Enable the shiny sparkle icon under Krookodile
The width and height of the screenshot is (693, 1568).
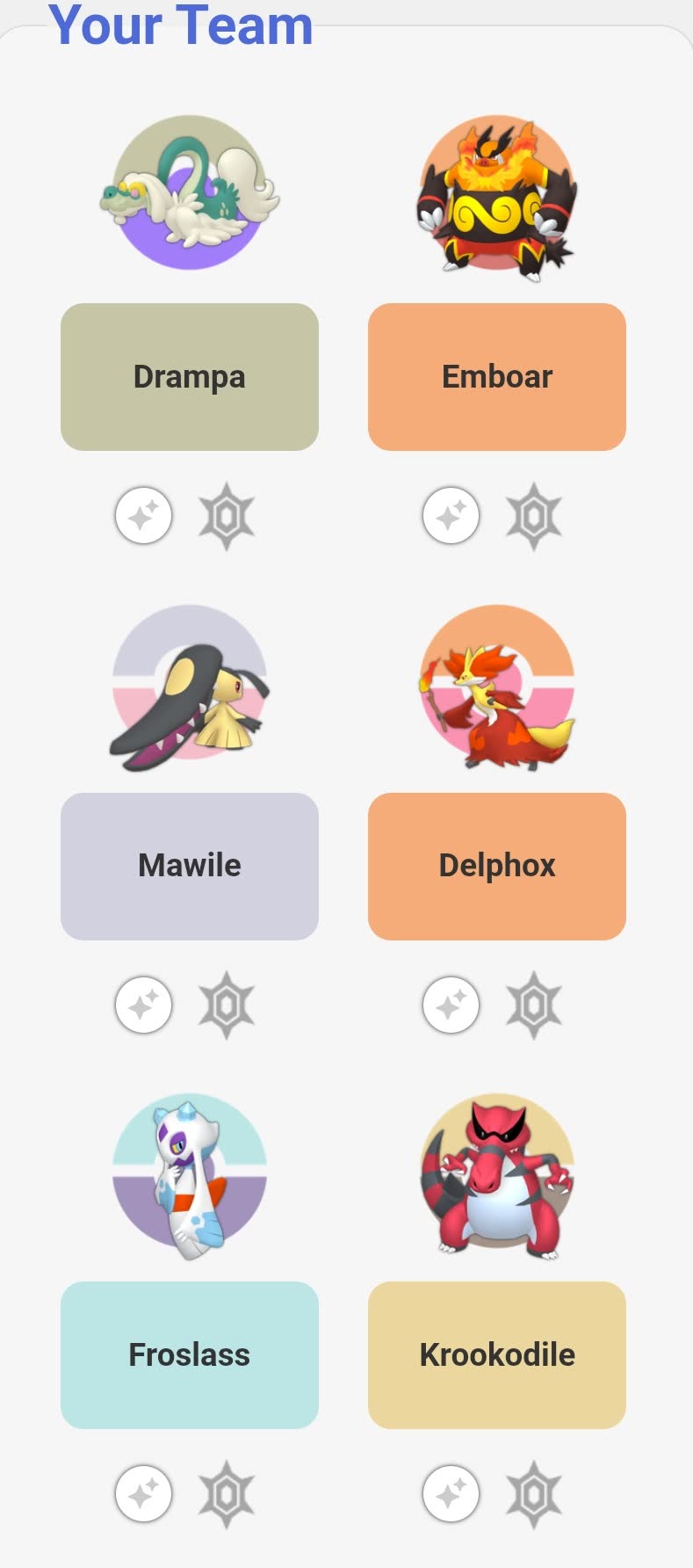click(451, 1493)
